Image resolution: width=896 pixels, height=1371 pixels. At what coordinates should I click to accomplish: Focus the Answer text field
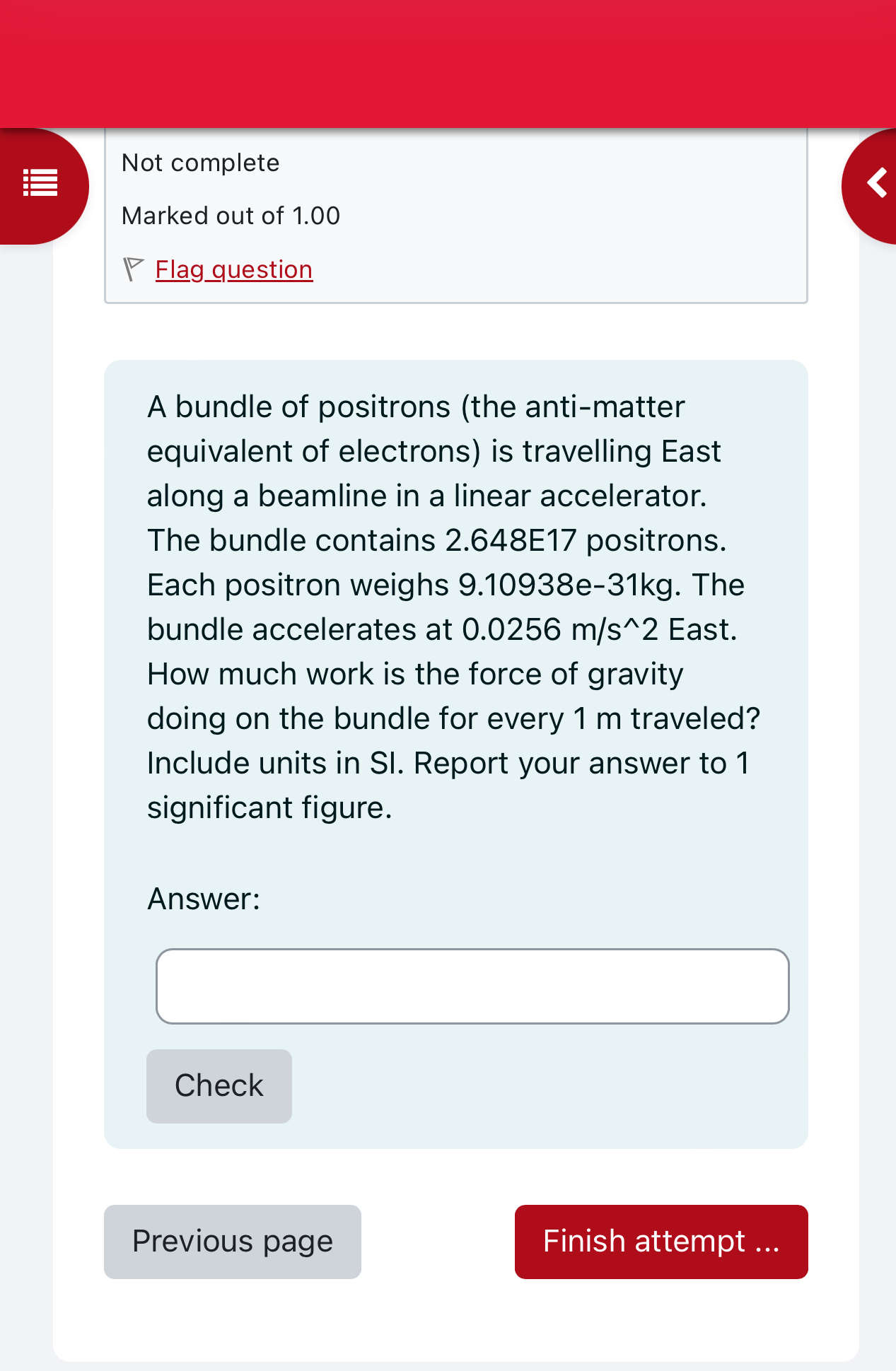(x=472, y=986)
